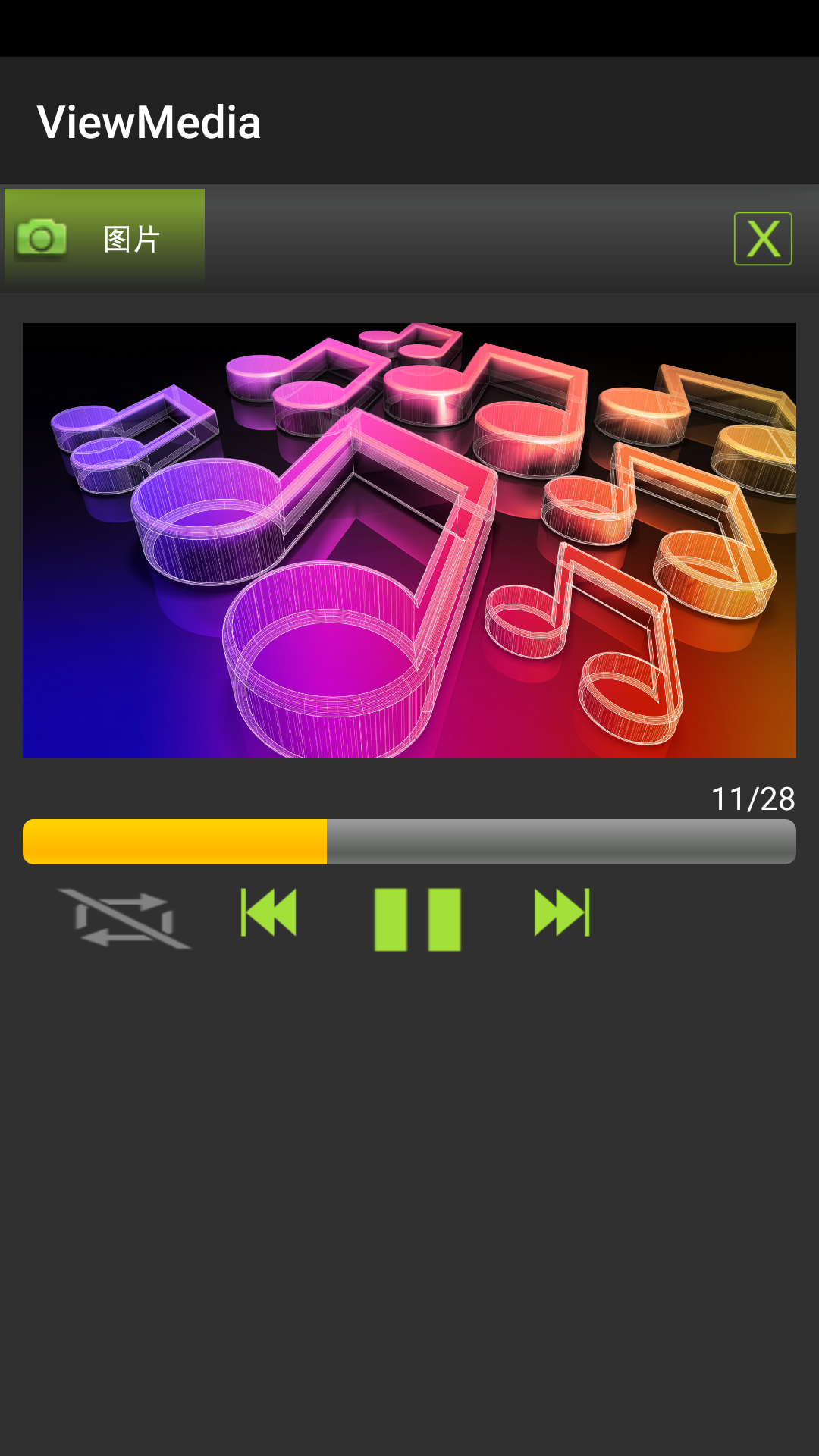Tap the yellow progress bar
The width and height of the screenshot is (819, 1456).
(409, 842)
